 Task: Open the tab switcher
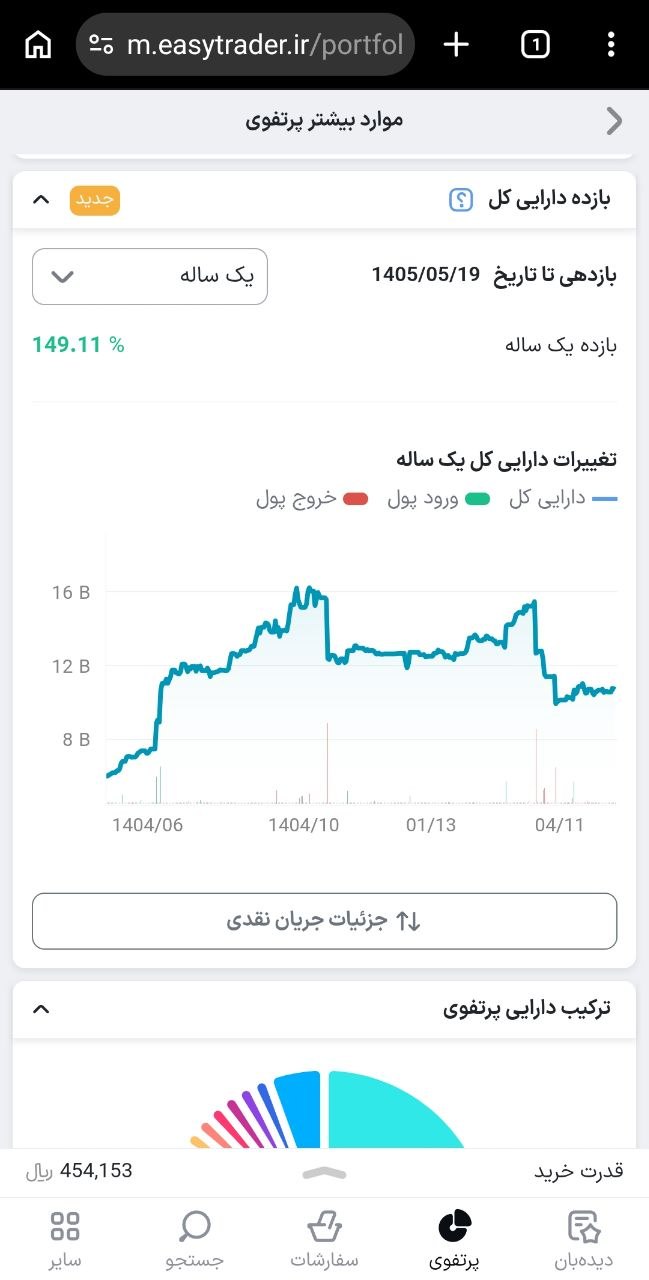[536, 45]
